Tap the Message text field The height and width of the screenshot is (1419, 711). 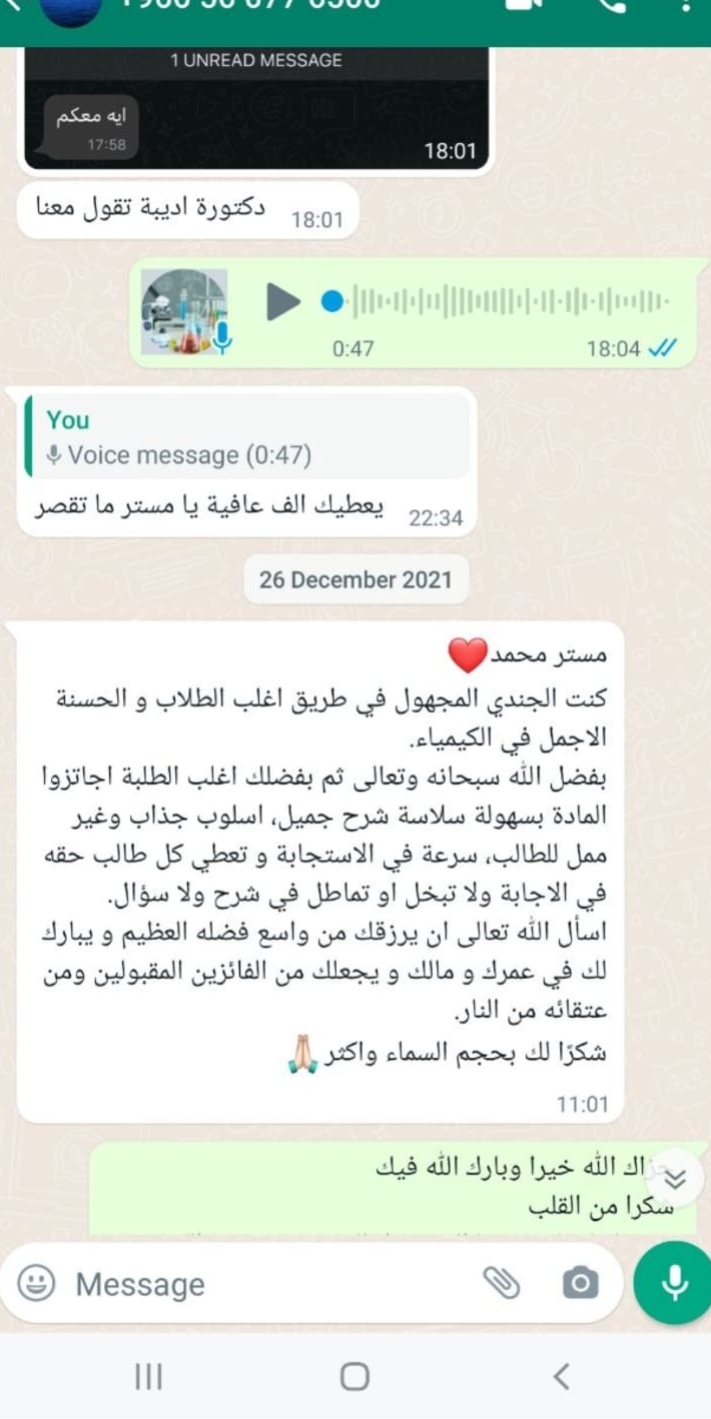click(x=270, y=1284)
